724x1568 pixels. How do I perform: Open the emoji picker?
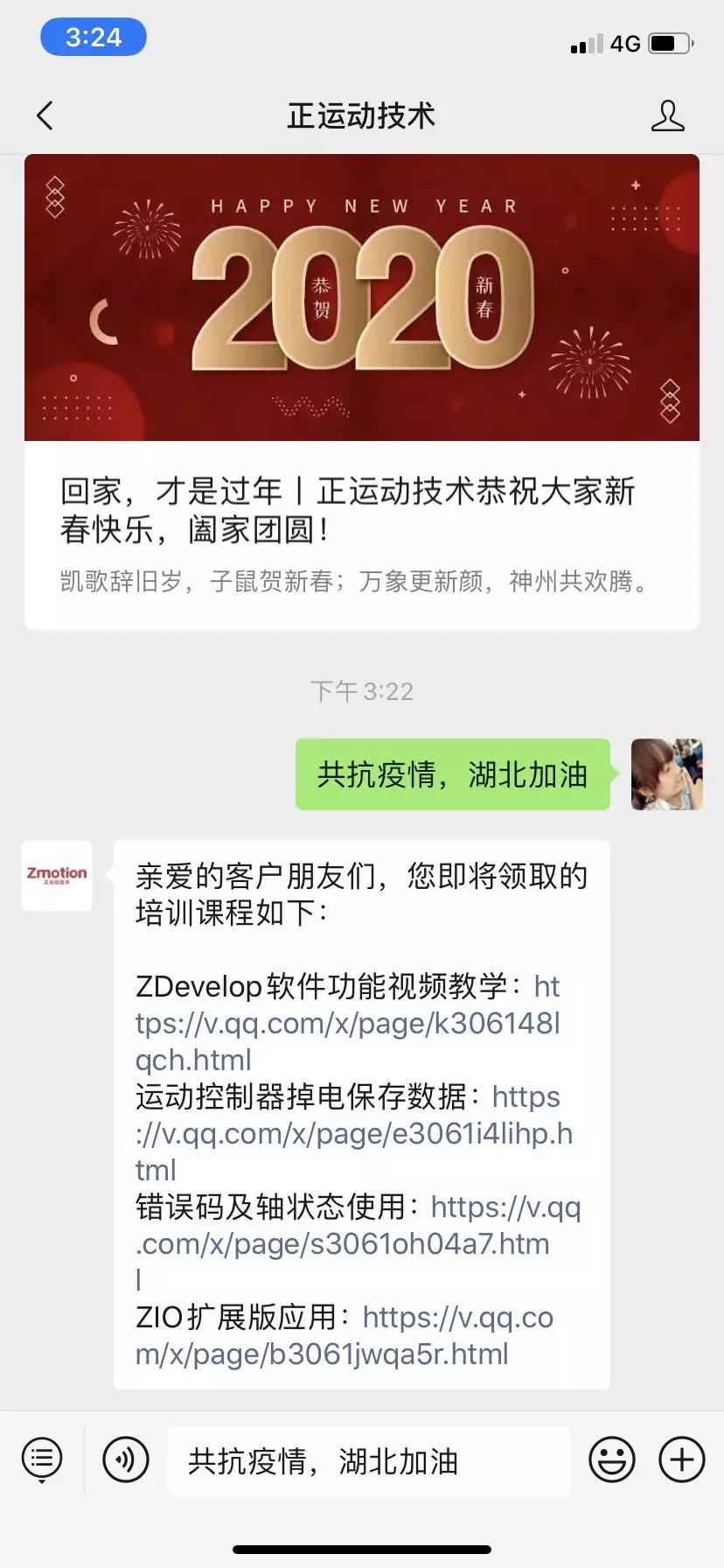(x=611, y=1459)
